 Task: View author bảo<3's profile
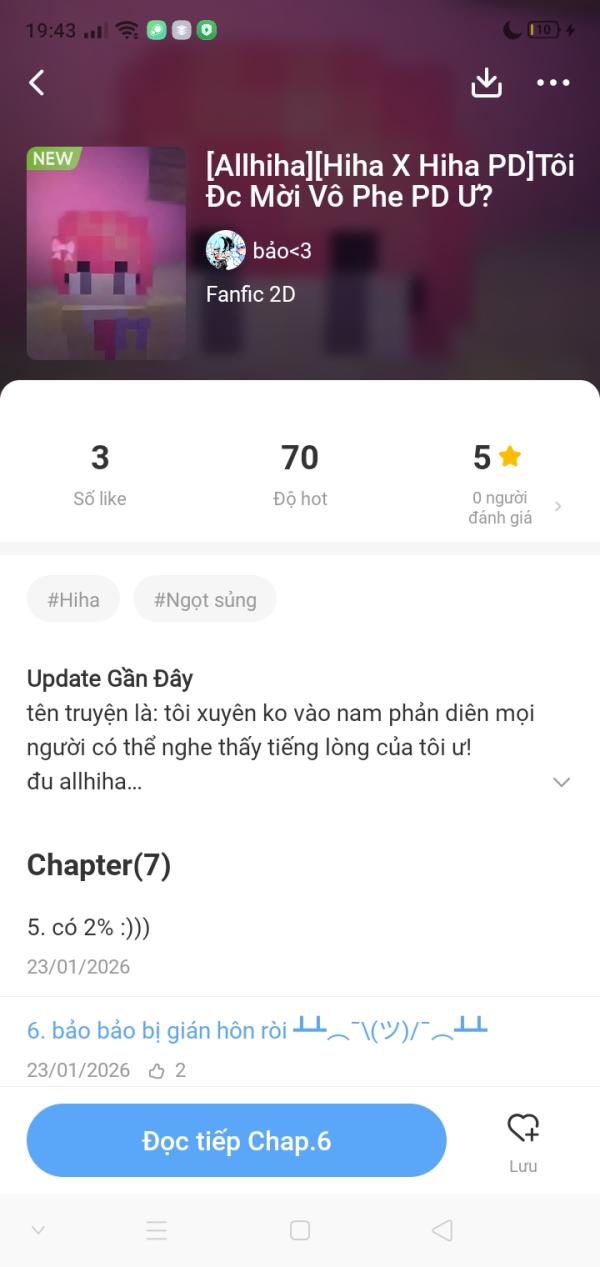[x=259, y=250]
